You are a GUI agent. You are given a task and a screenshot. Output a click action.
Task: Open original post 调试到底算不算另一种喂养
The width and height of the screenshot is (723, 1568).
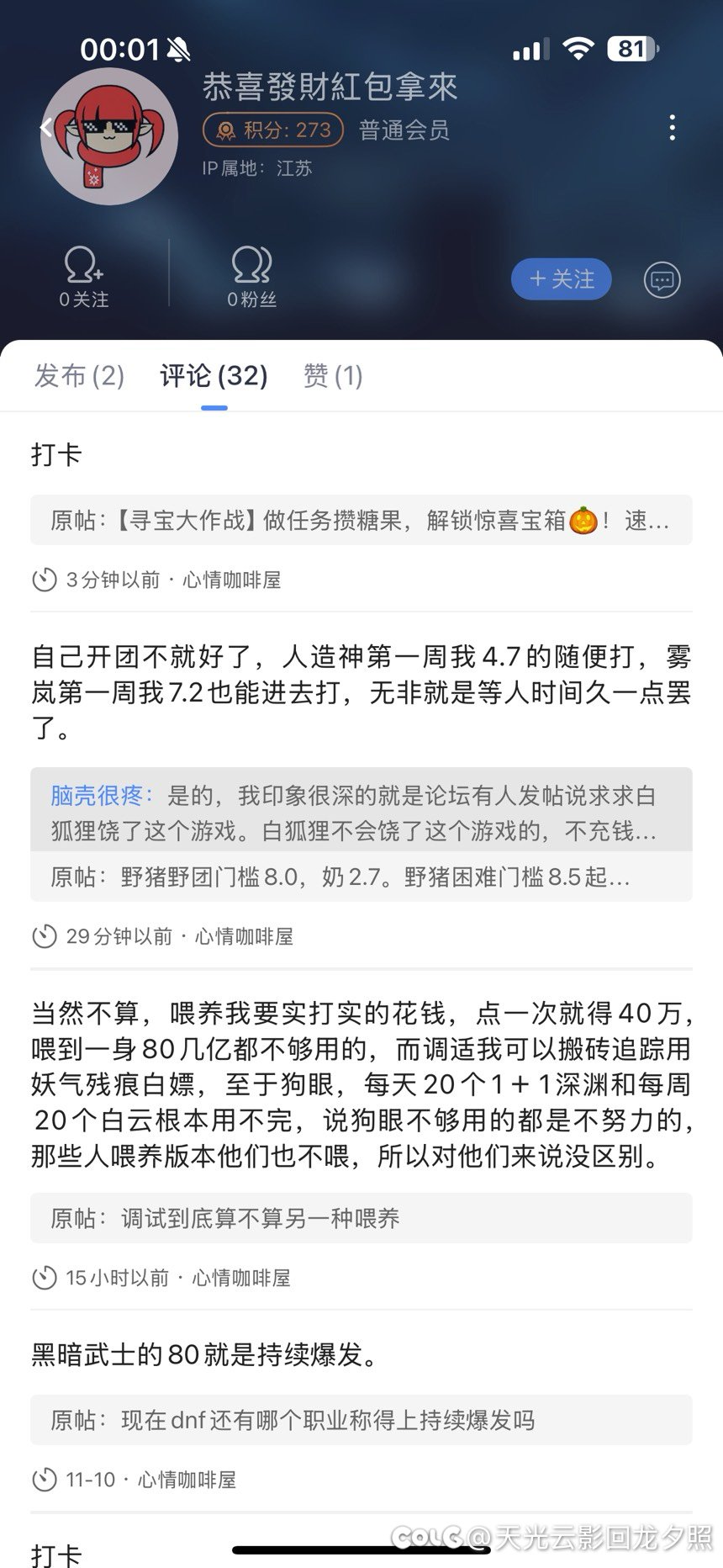(x=361, y=1218)
